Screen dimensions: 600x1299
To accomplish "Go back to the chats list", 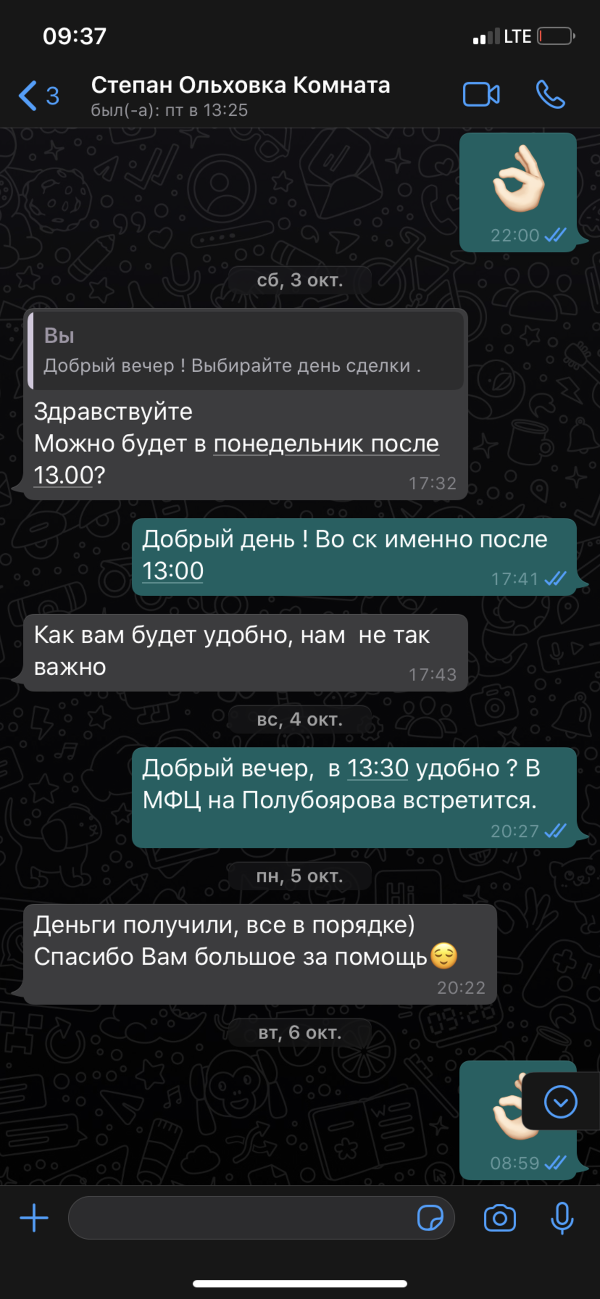I will [38, 96].
